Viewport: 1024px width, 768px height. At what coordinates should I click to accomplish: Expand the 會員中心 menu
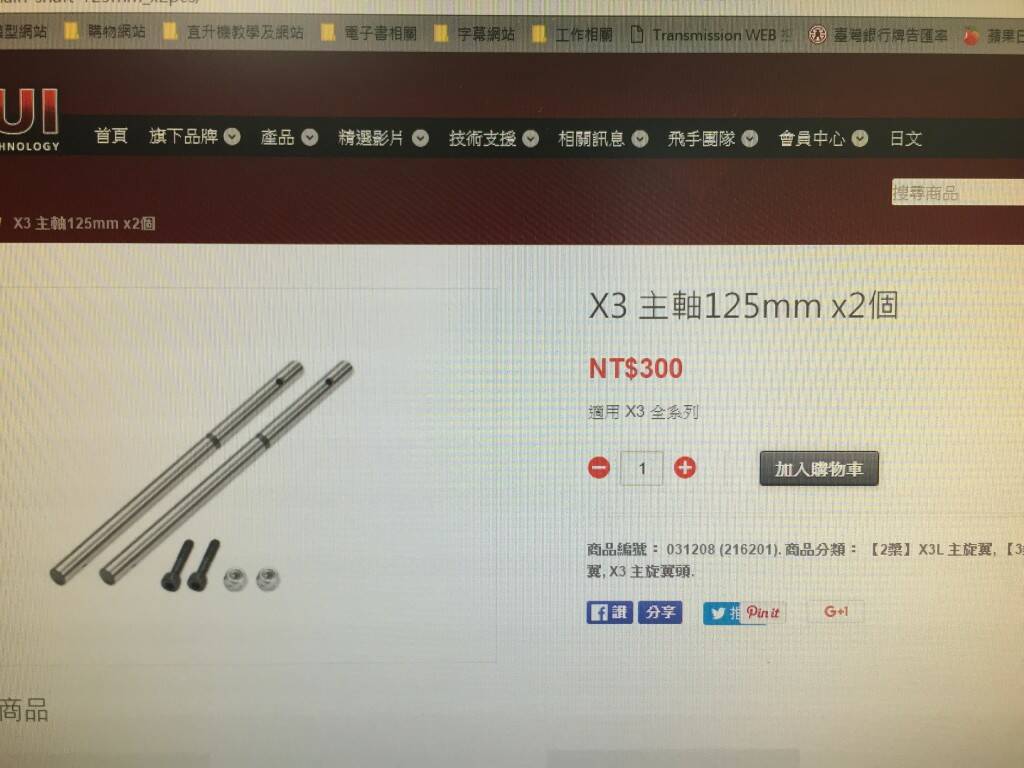pos(822,139)
